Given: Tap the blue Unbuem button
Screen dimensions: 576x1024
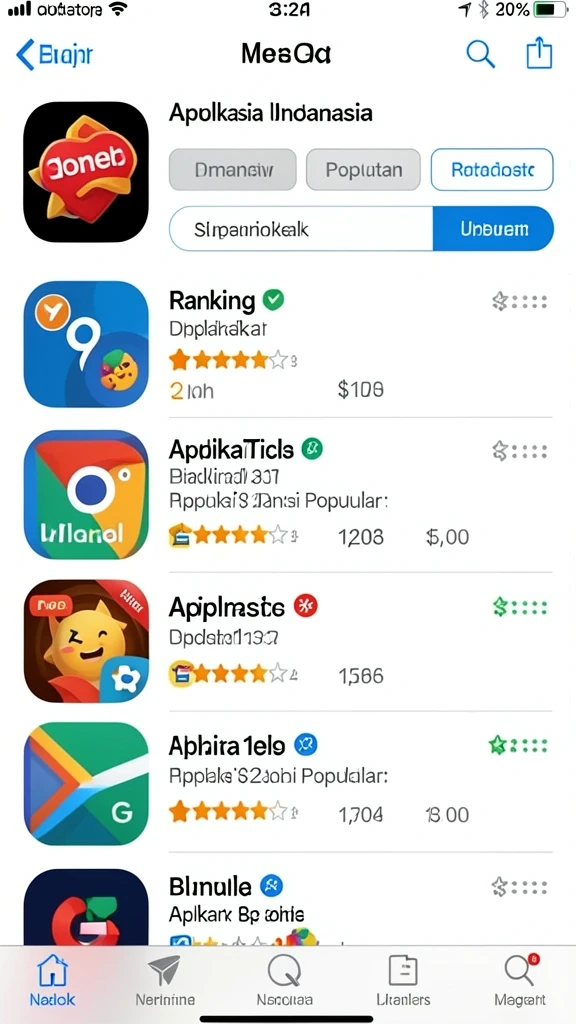Looking at the screenshot, I should 493,229.
